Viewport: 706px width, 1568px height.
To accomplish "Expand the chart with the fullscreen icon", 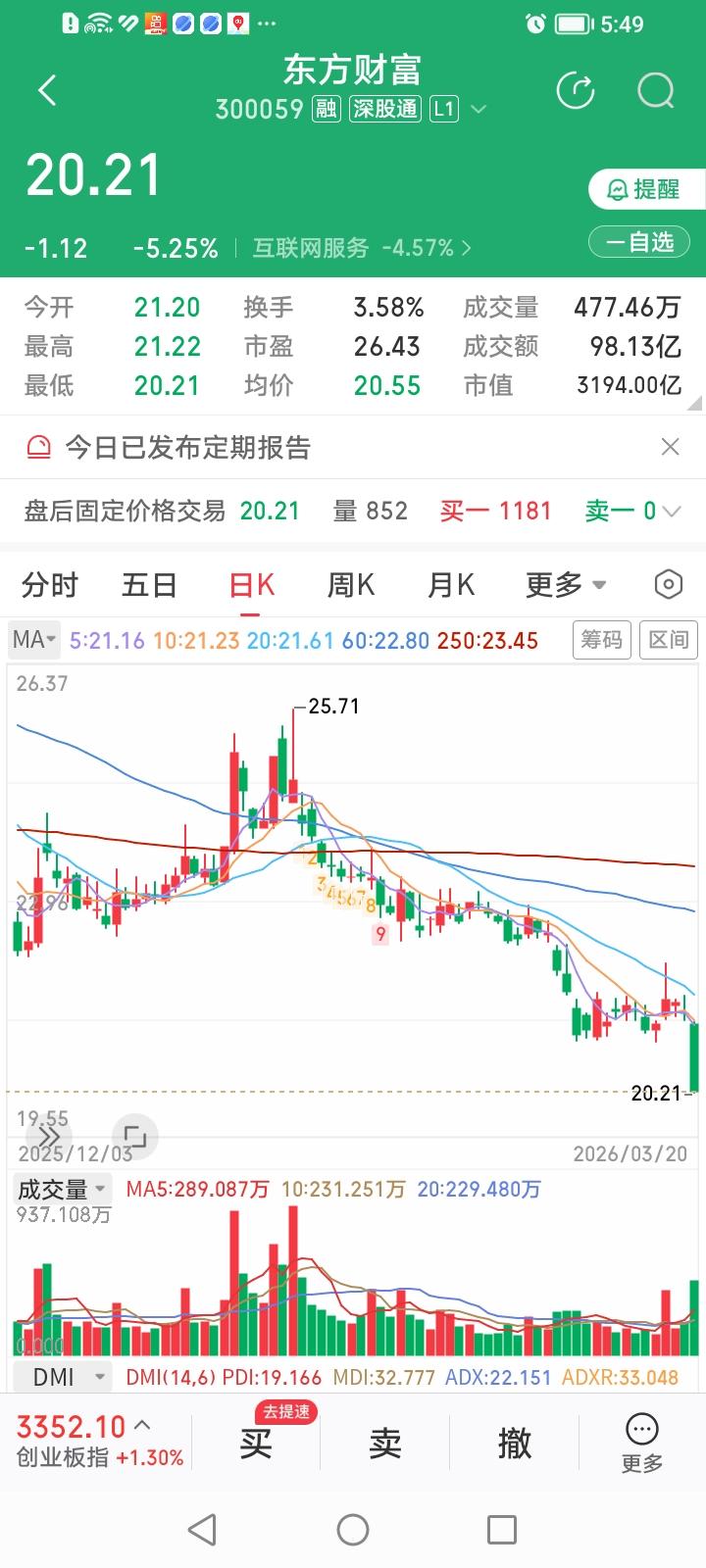I will [135, 1137].
